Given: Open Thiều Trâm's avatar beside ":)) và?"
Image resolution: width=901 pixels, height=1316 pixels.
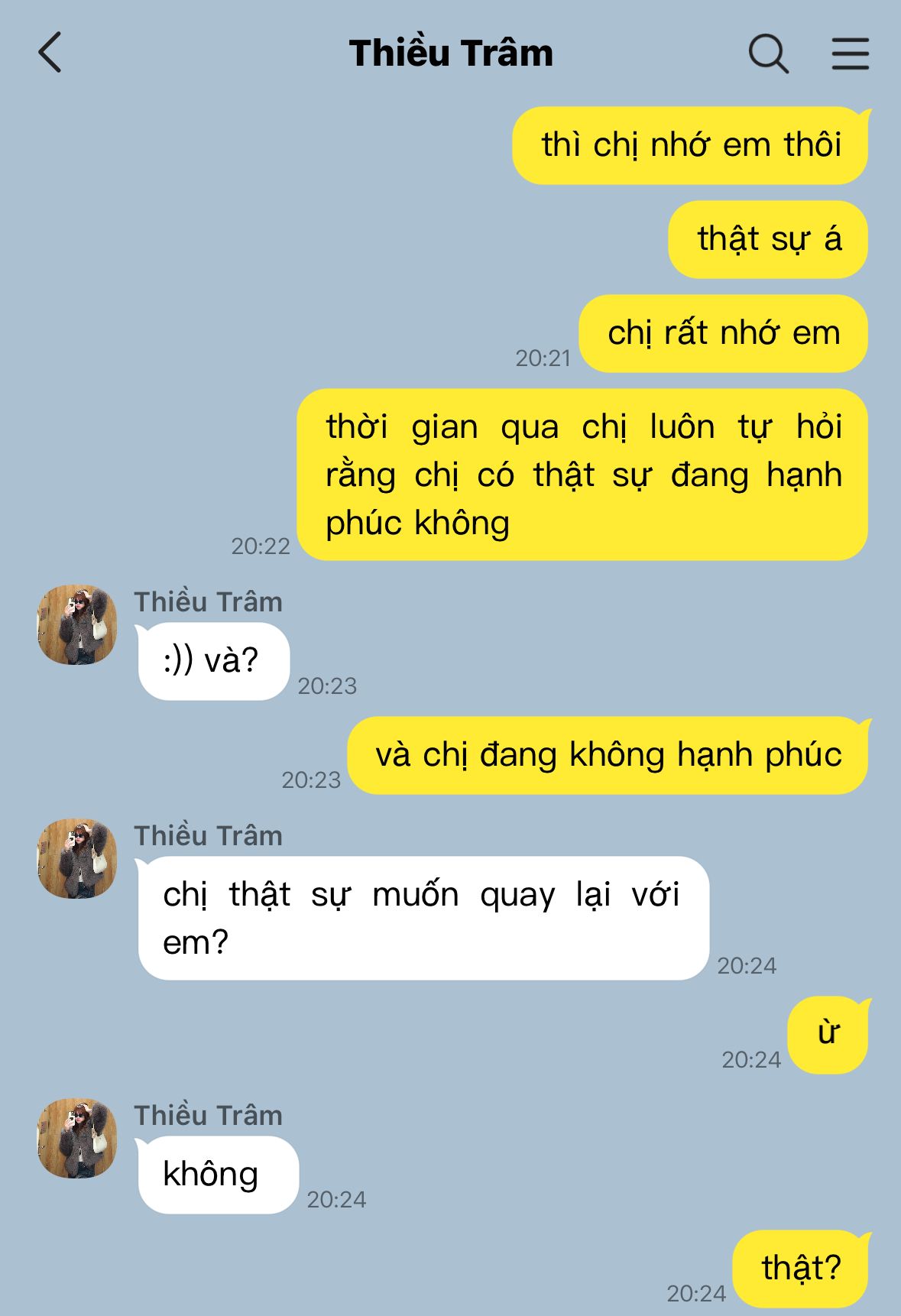Looking at the screenshot, I should point(77,624).
